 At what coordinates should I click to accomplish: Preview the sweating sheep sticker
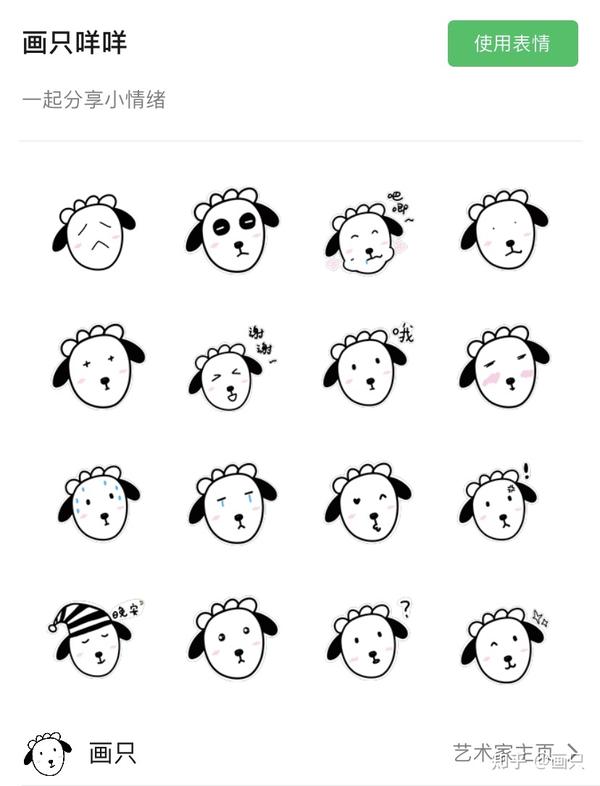pos(99,503)
